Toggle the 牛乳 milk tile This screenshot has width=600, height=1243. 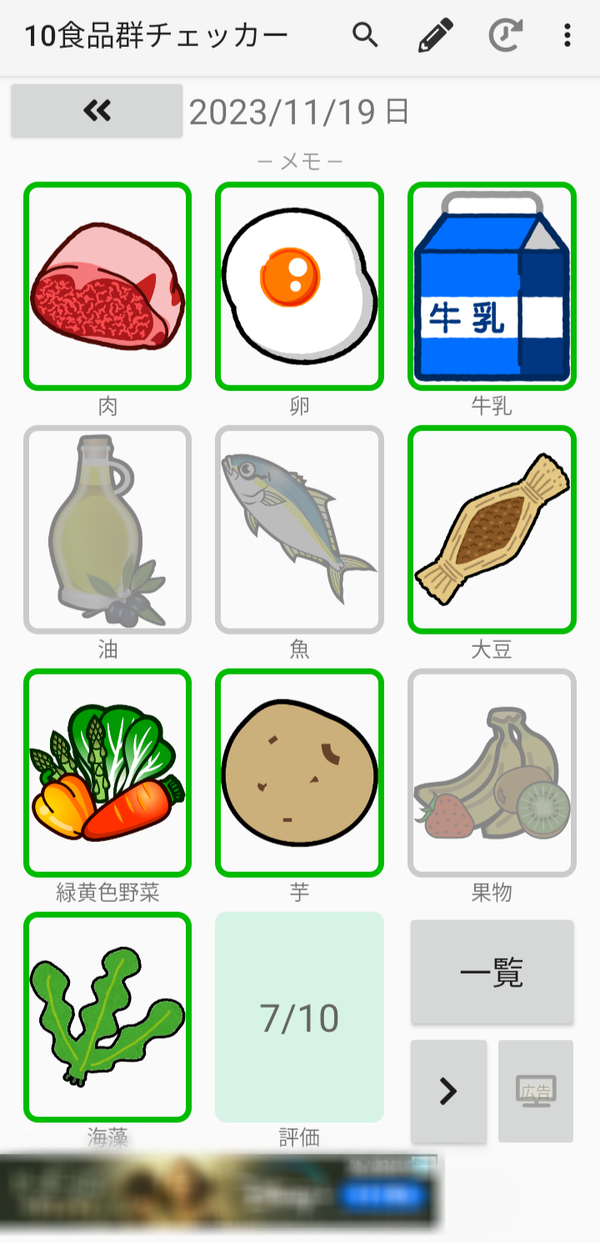pyautogui.click(x=492, y=286)
